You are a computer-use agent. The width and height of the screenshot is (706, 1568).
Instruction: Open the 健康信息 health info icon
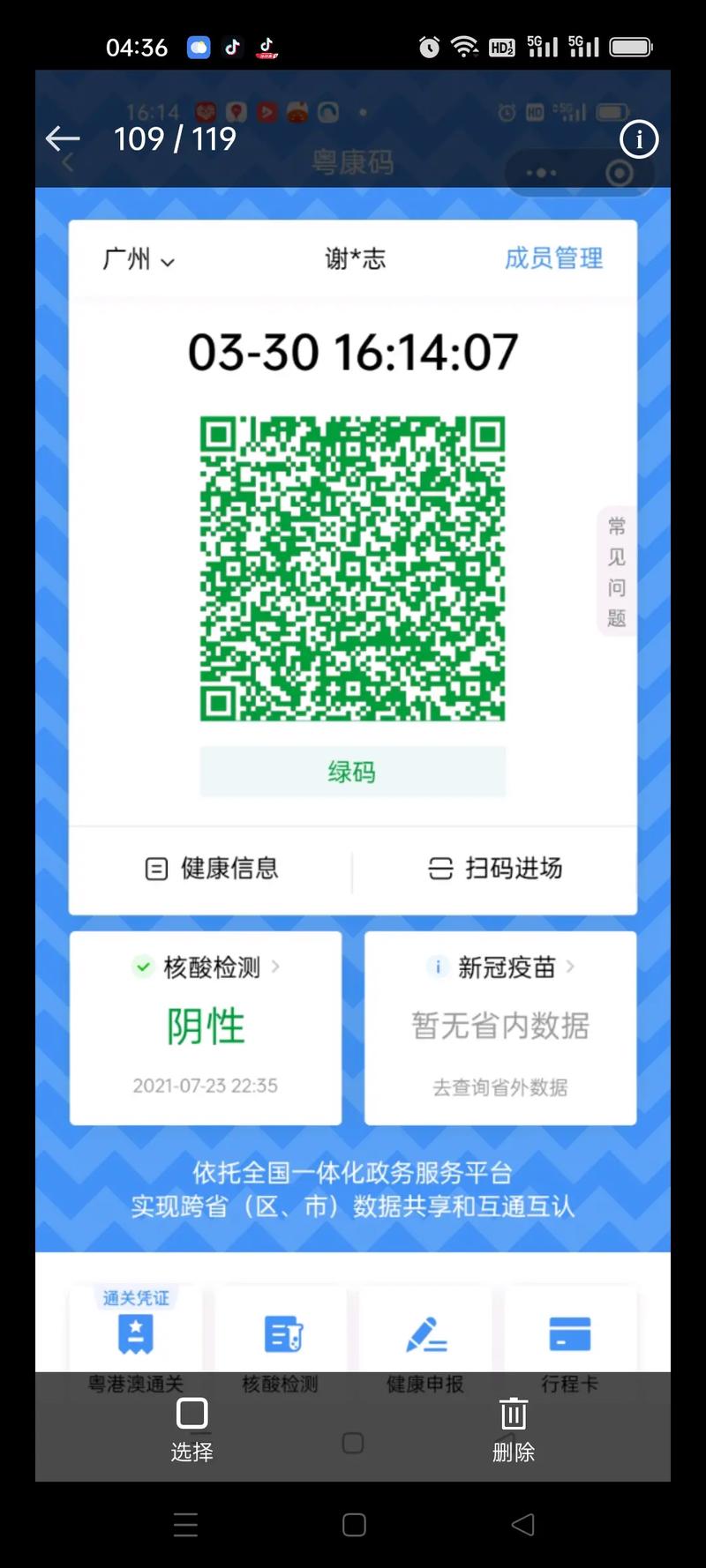(157, 869)
